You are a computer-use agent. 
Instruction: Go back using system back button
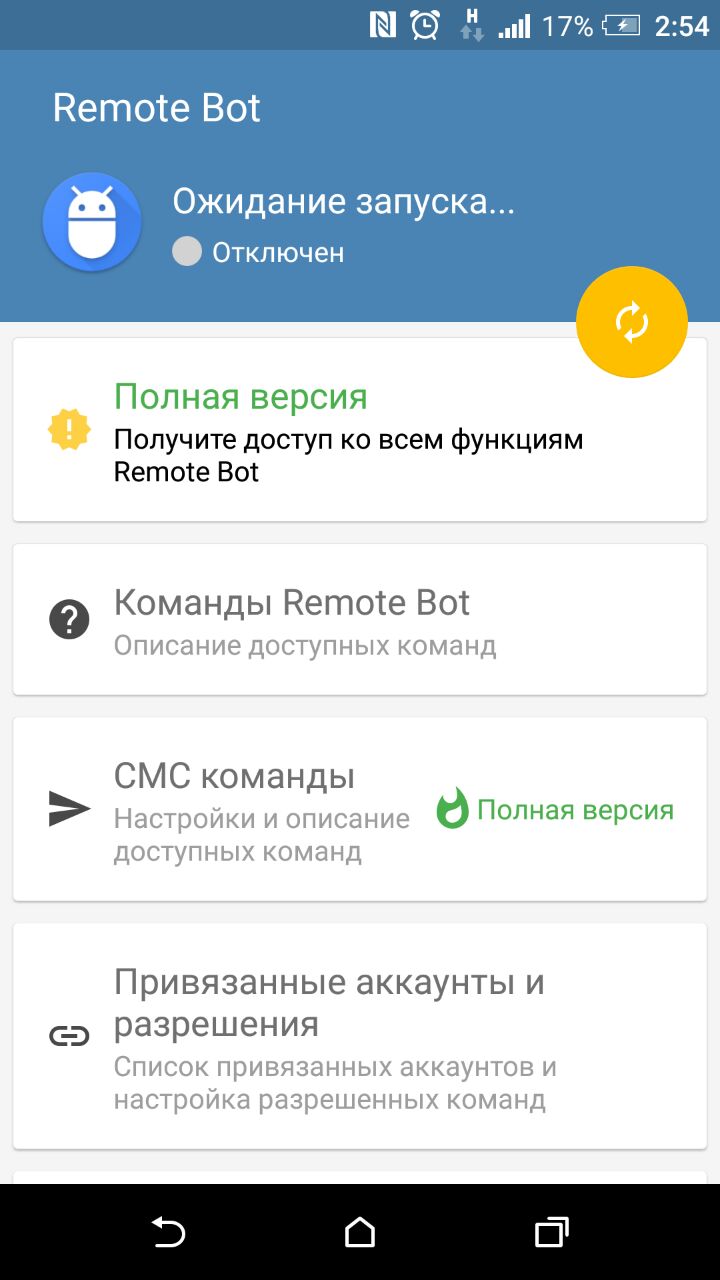pyautogui.click(x=169, y=1232)
